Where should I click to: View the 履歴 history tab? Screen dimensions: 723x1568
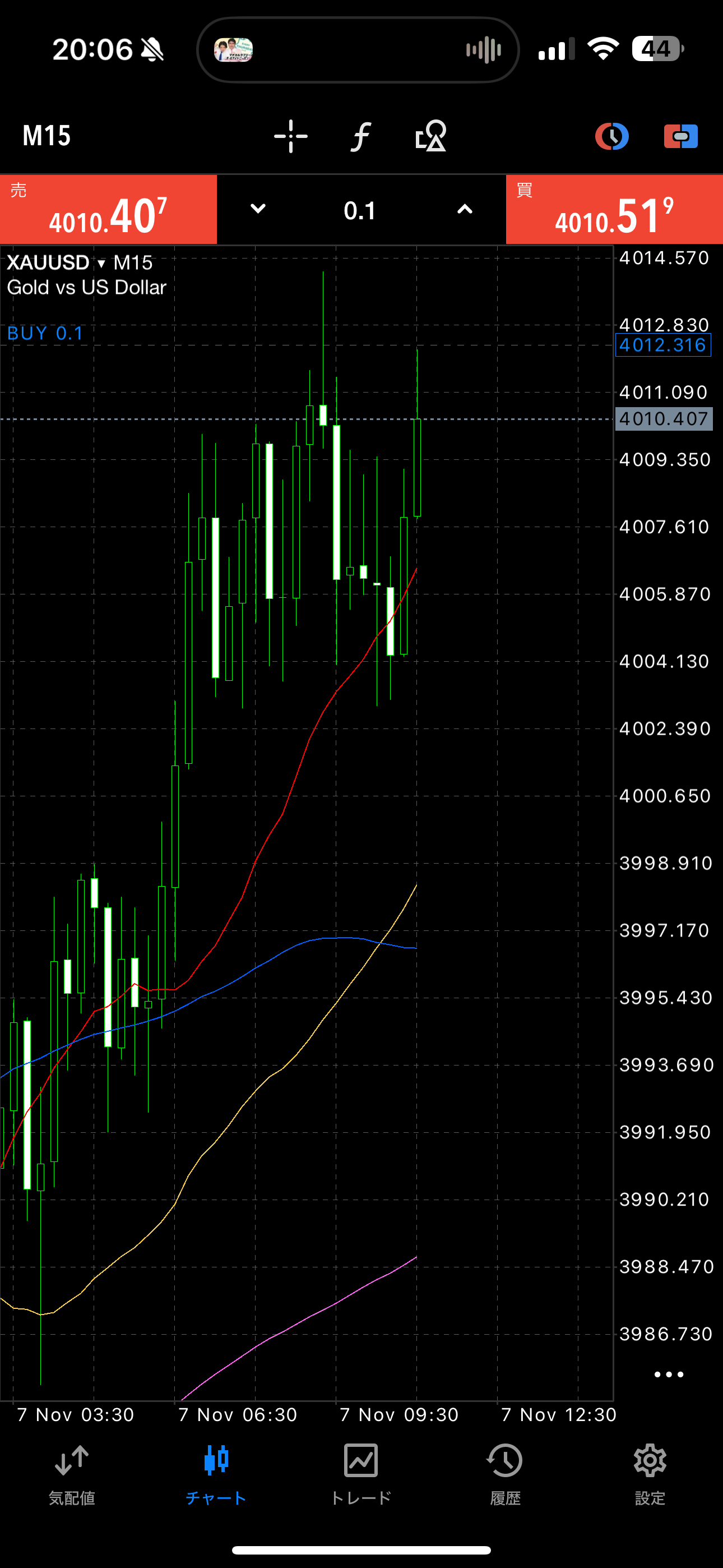[505, 1474]
